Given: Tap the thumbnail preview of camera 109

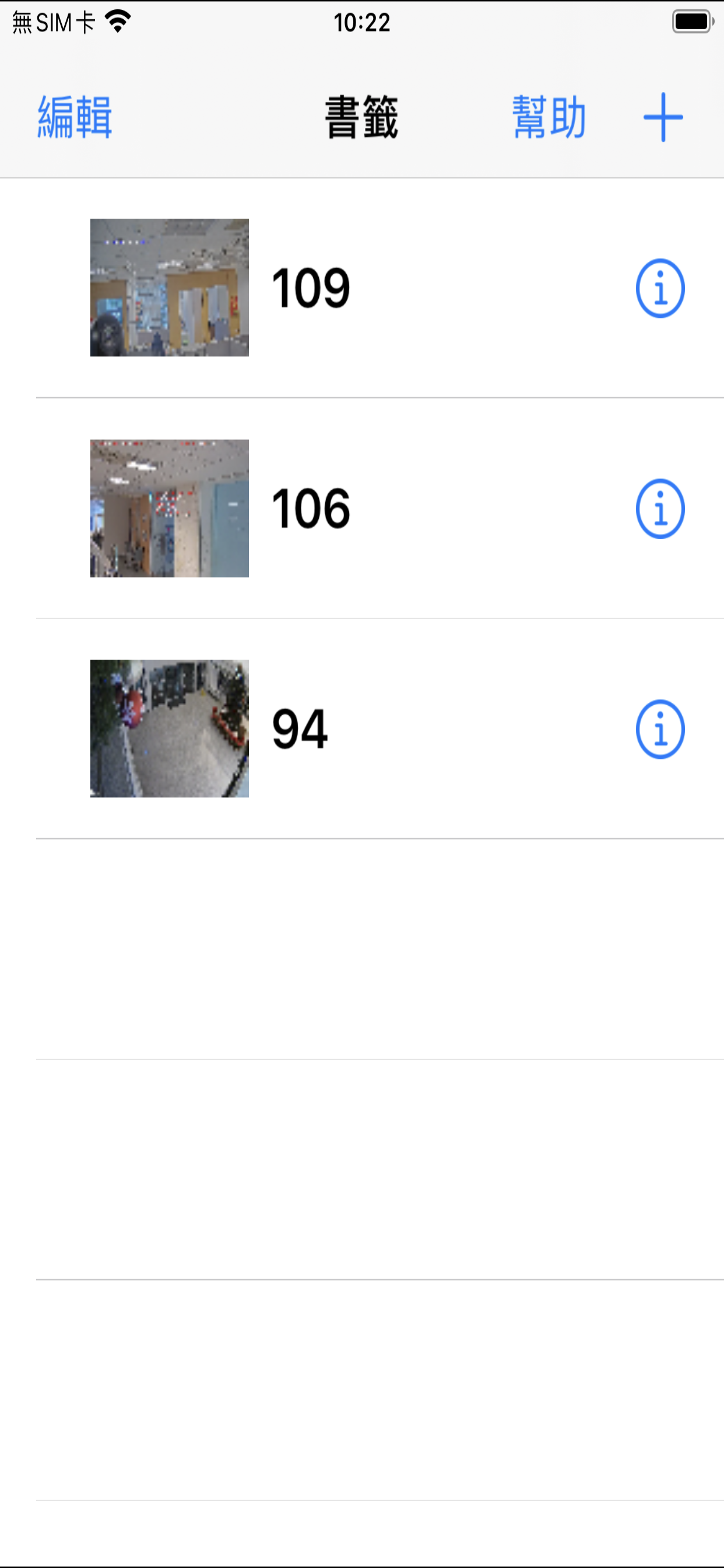Looking at the screenshot, I should (x=170, y=288).
